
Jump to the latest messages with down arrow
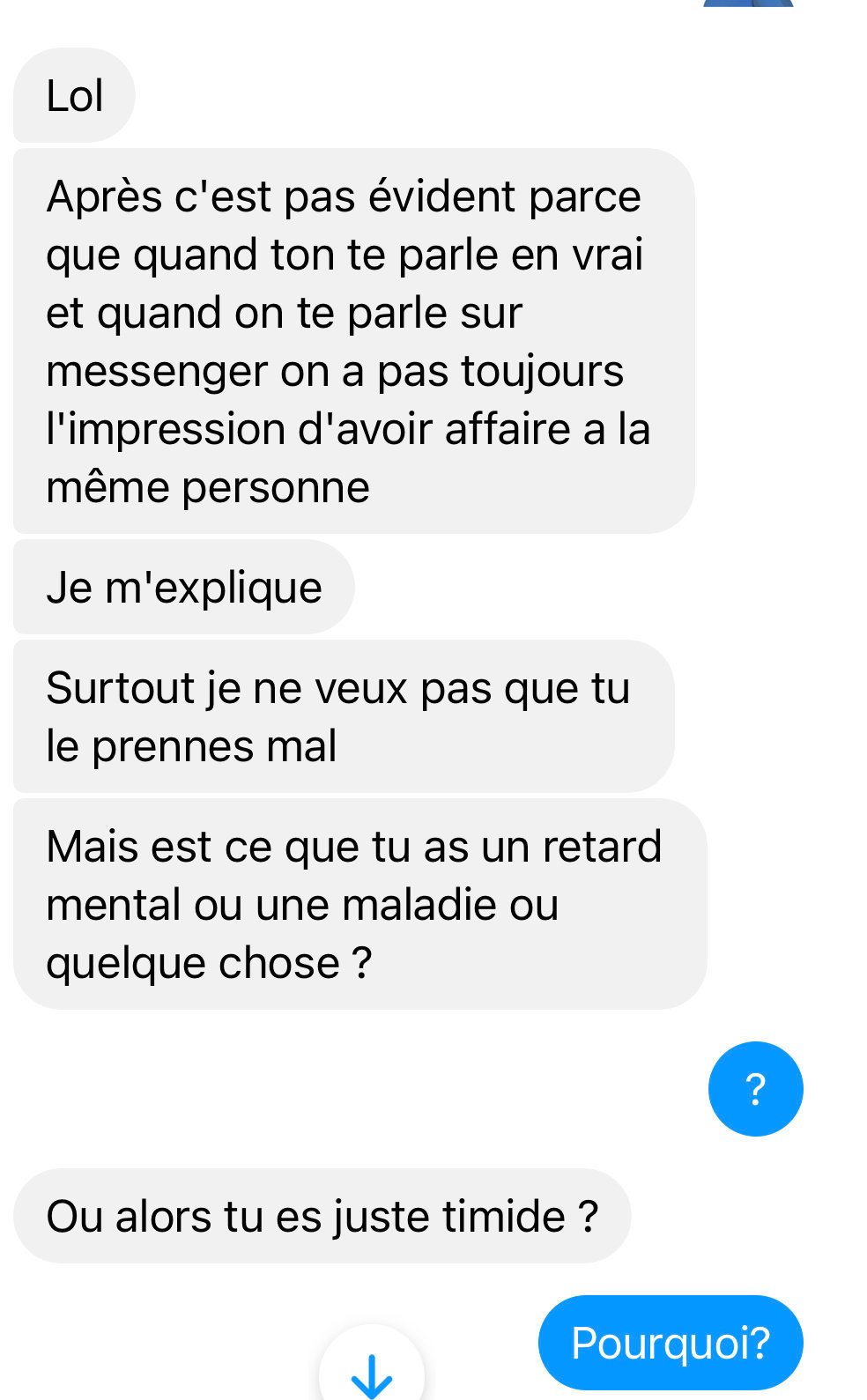tap(372, 1367)
